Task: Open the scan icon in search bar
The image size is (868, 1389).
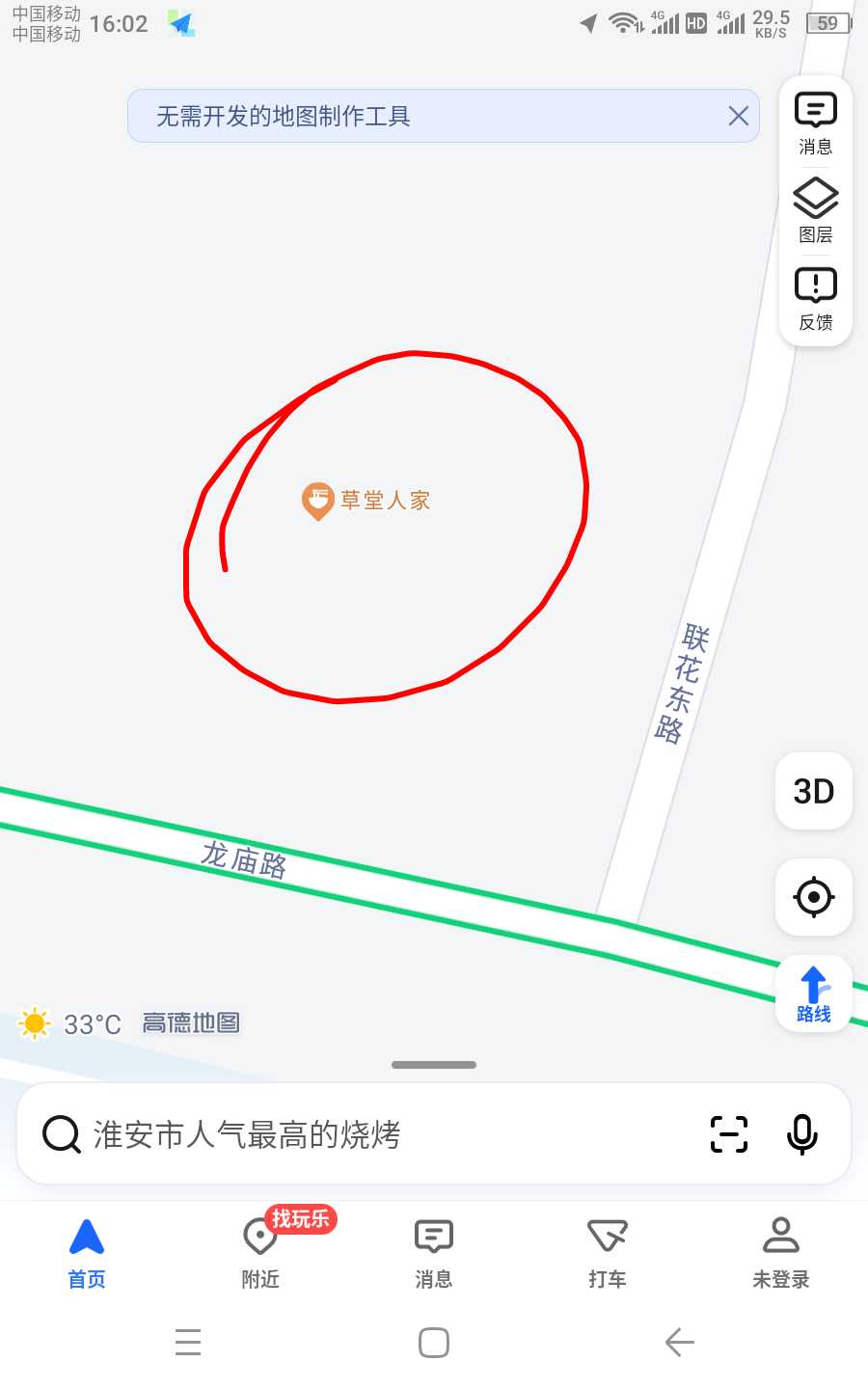Action: coord(729,1134)
